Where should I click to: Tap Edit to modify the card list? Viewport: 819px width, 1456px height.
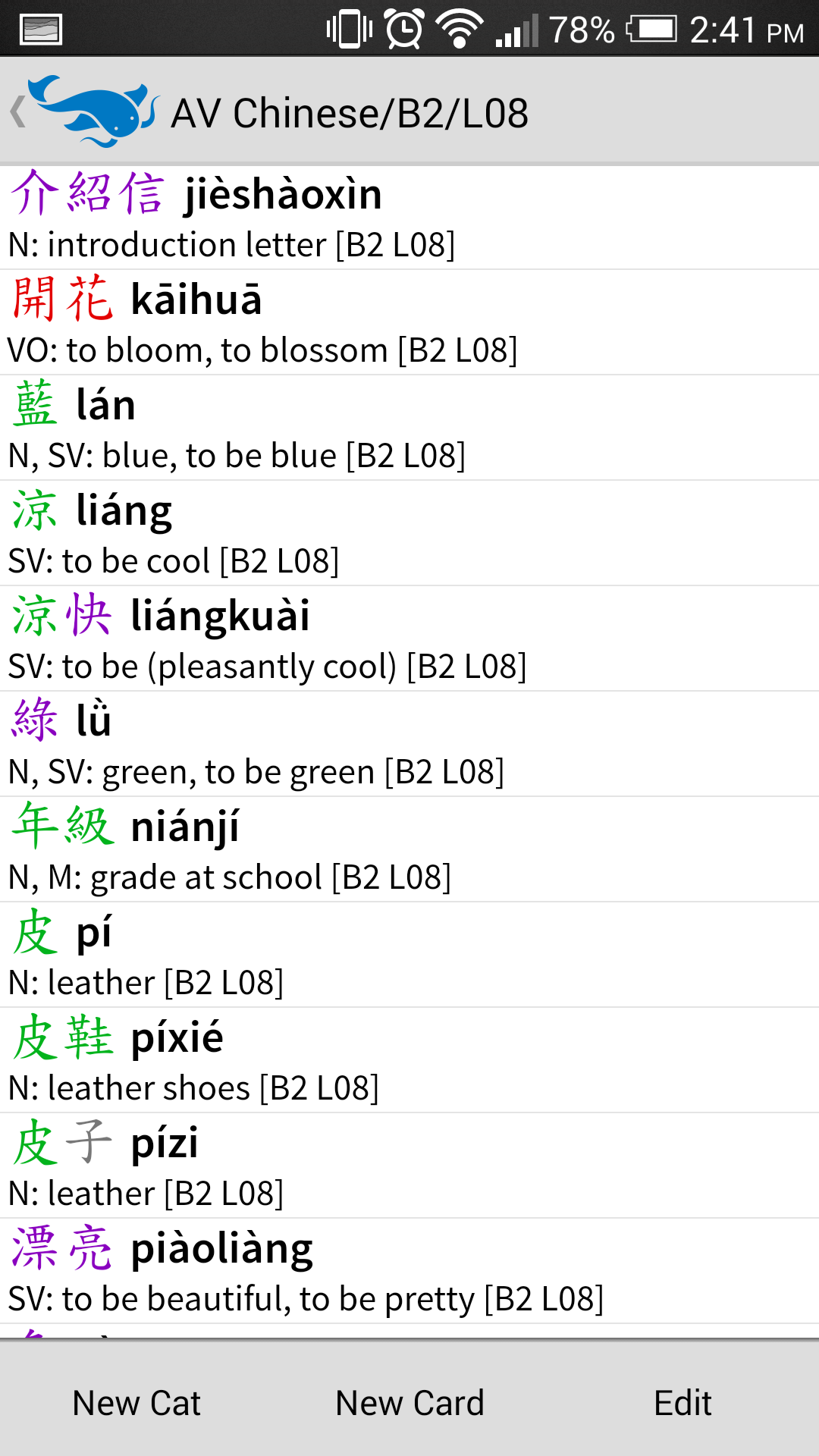(x=682, y=1403)
